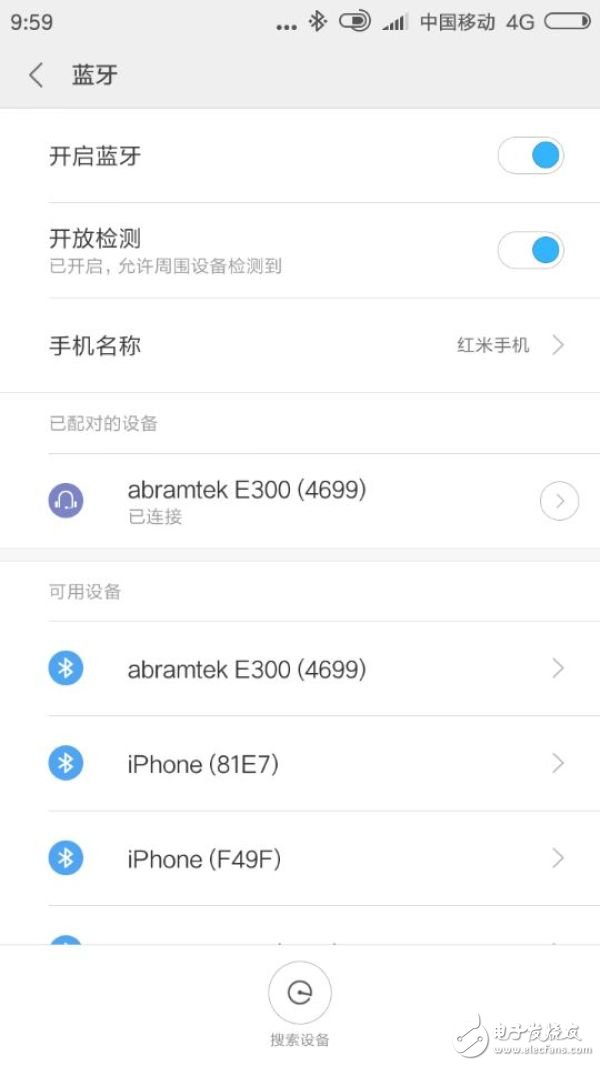Disable the 开放检测 switch
This screenshot has width=600, height=1066.
[x=531, y=250]
